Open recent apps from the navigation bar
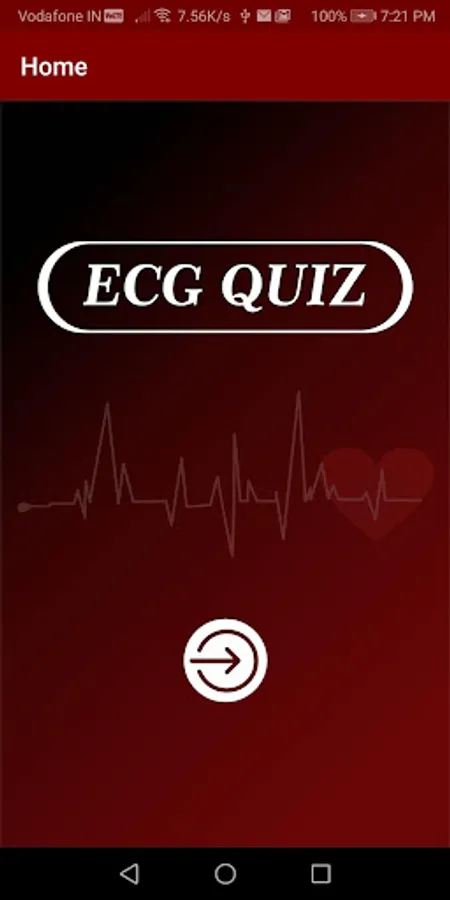The width and height of the screenshot is (450, 900). [x=321, y=874]
